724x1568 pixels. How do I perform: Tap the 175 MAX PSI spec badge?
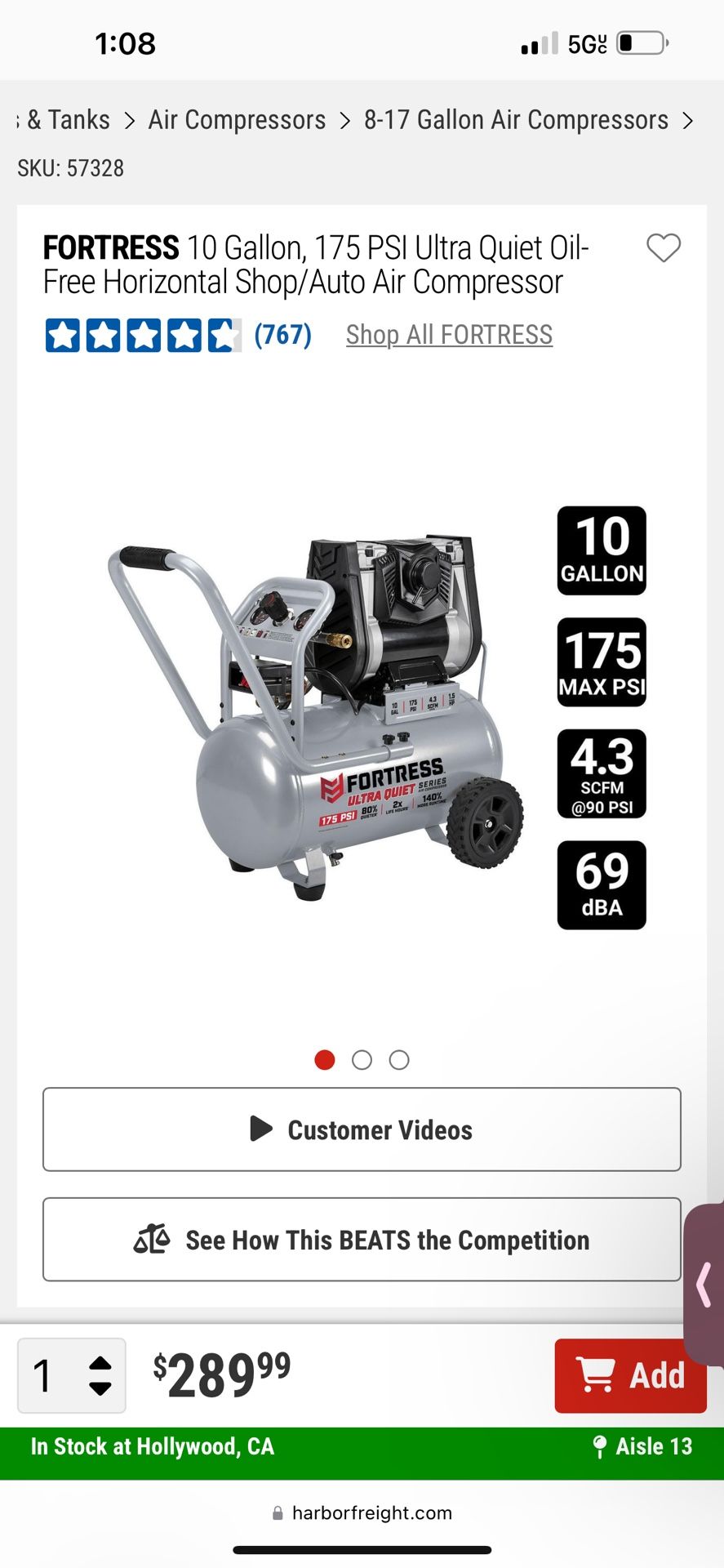pyautogui.click(x=601, y=661)
